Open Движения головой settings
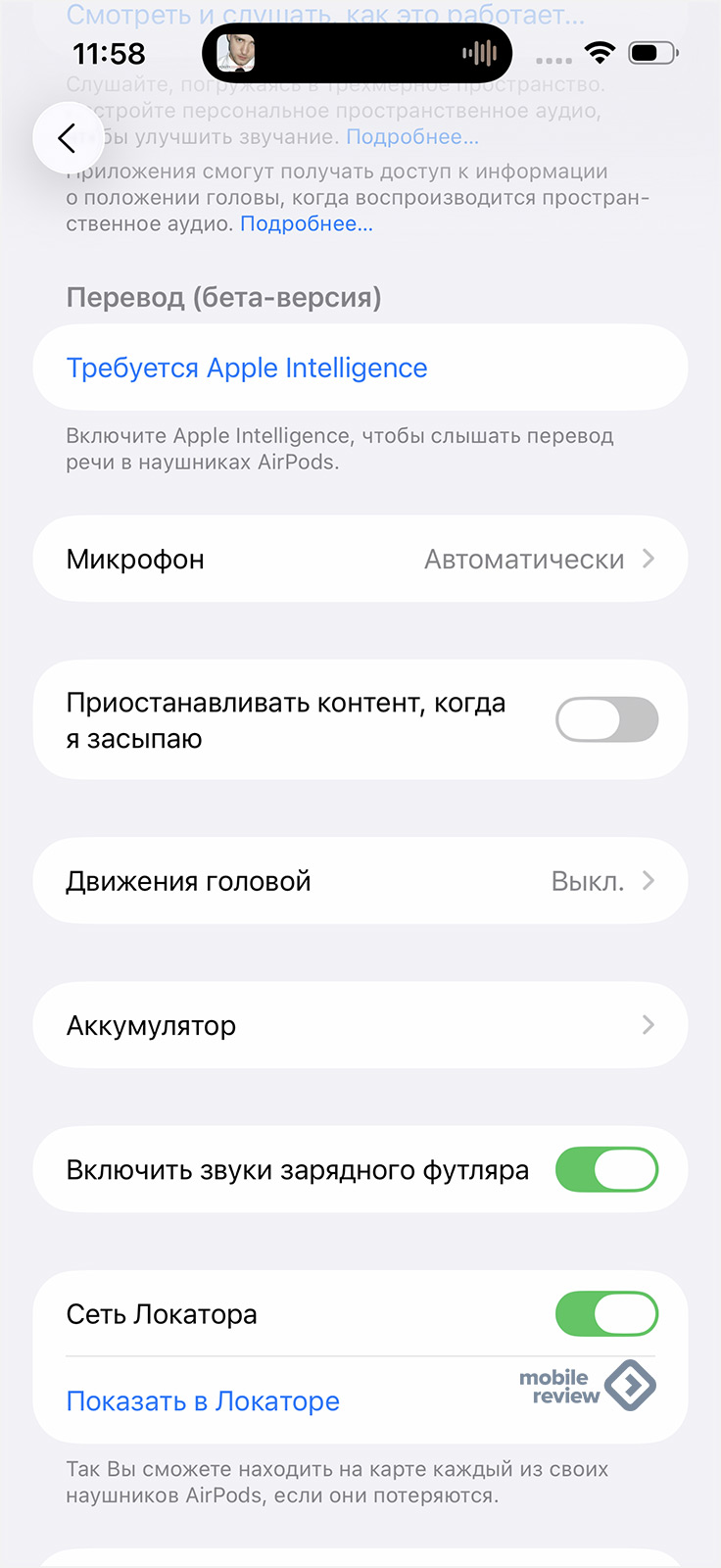 (360, 881)
